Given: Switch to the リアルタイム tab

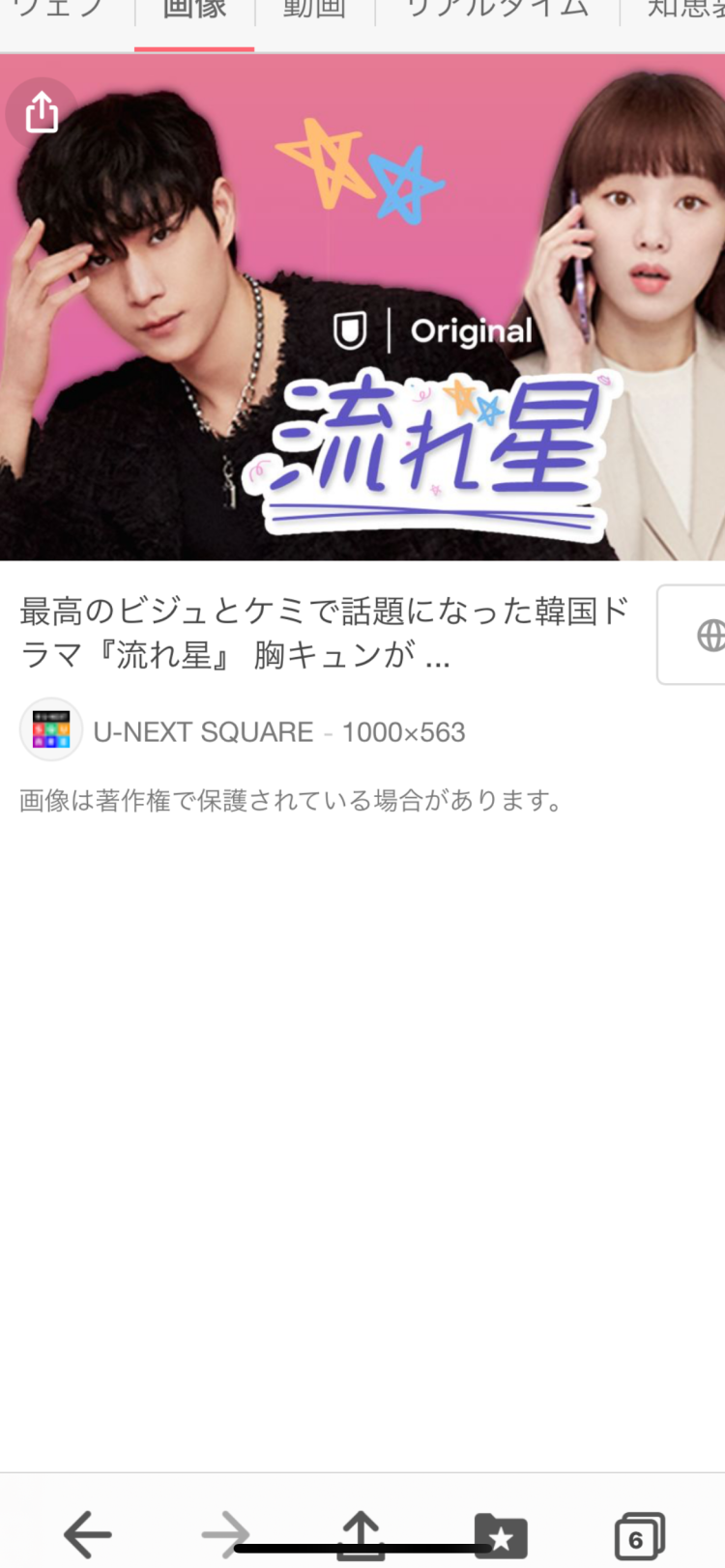Looking at the screenshot, I should pos(497,10).
